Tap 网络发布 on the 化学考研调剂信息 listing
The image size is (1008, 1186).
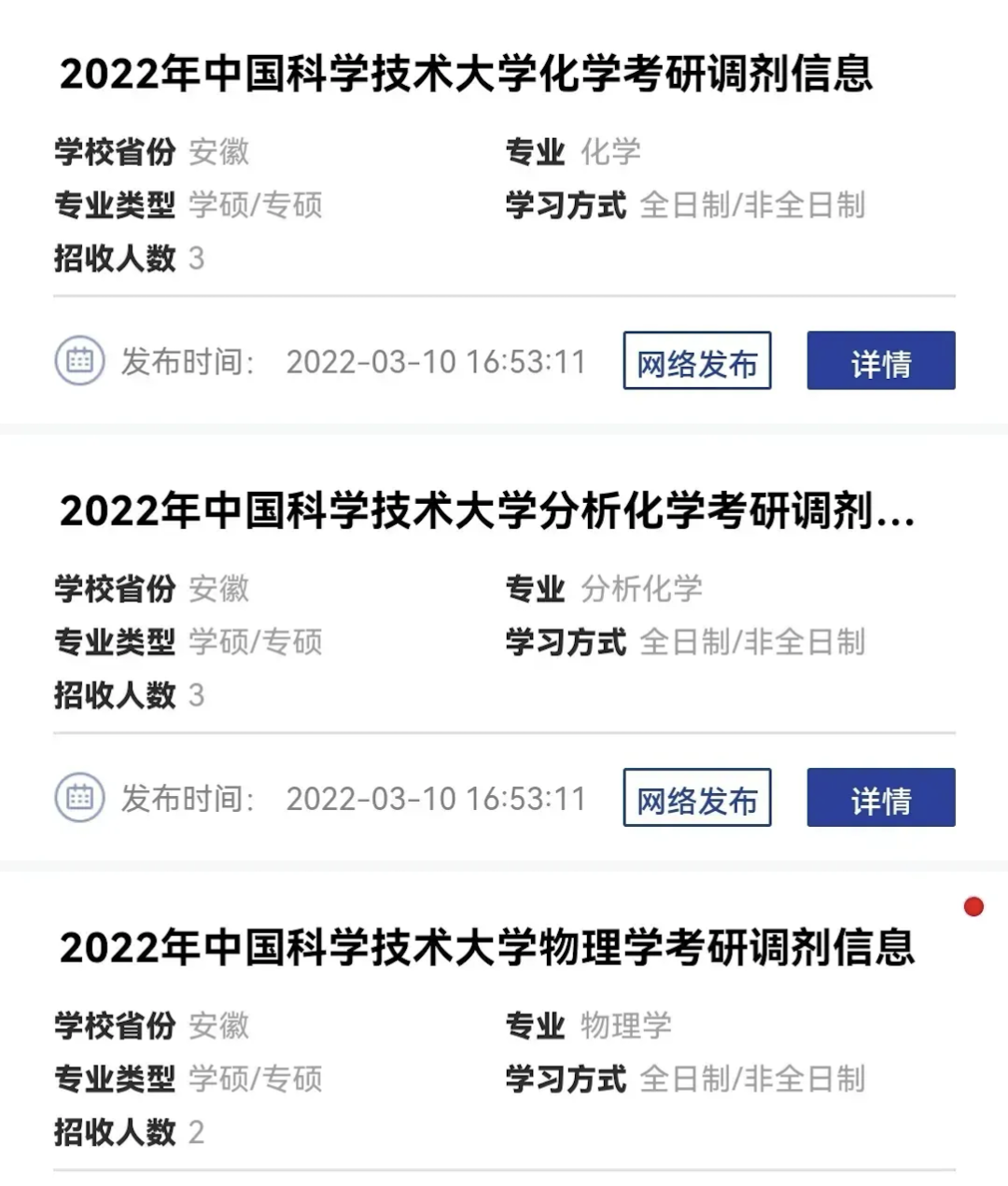click(x=696, y=361)
